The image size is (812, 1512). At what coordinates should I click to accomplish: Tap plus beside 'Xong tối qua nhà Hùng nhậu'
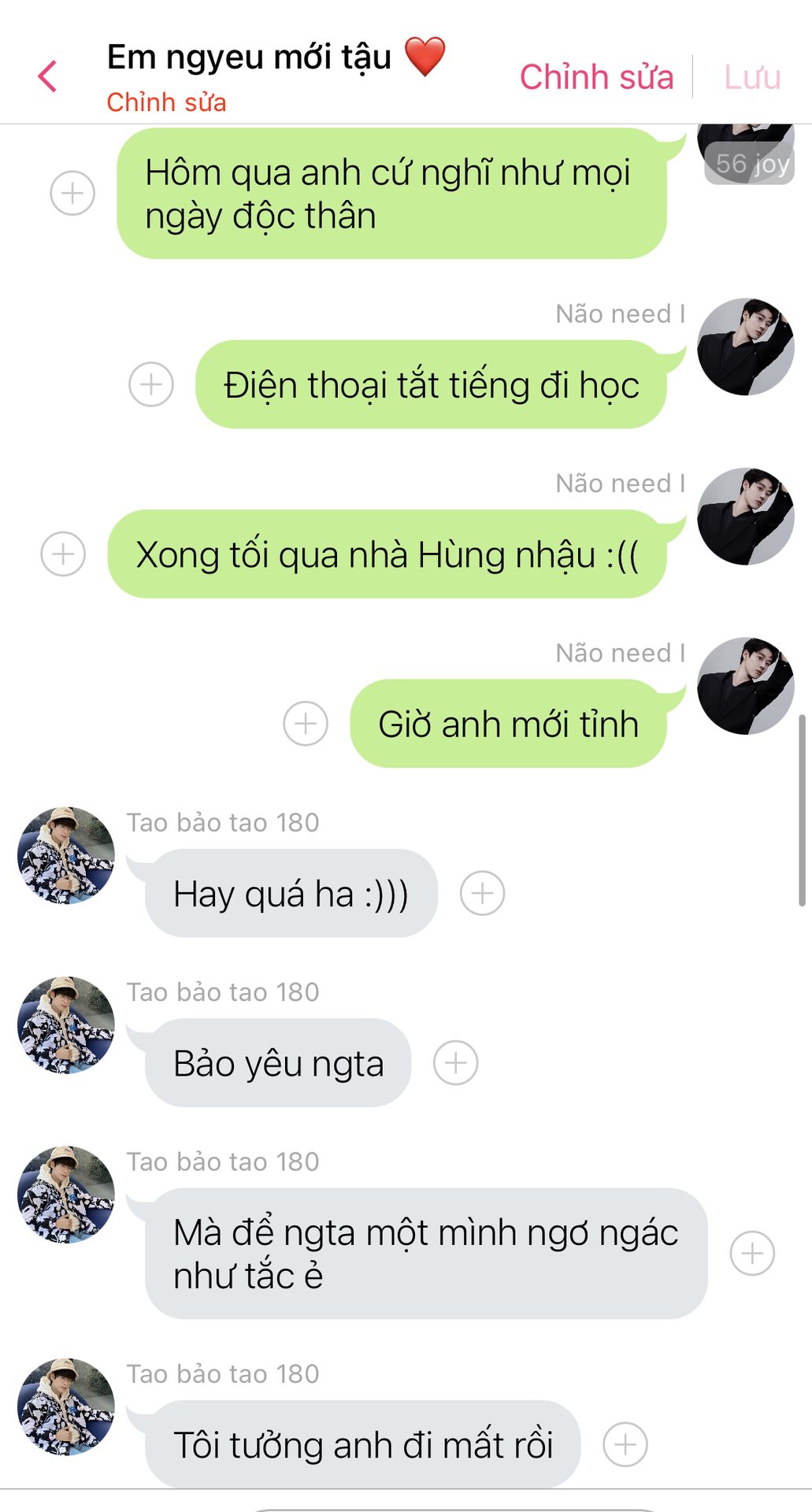[63, 554]
